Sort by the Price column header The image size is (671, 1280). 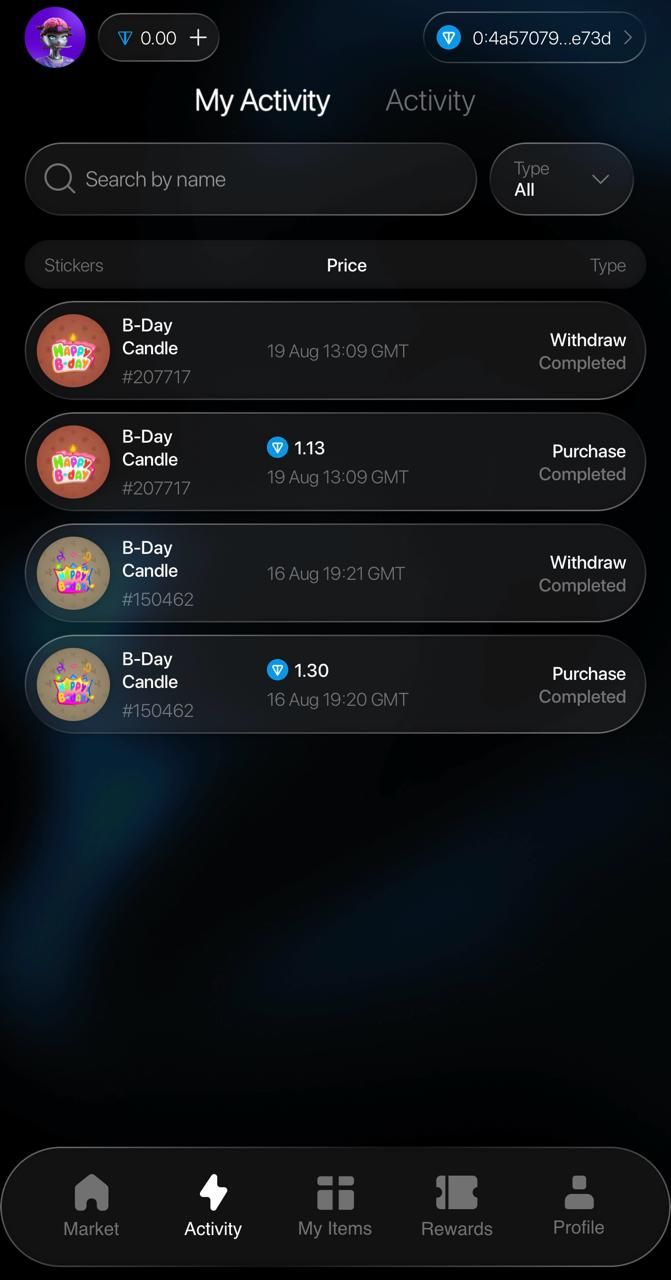click(346, 265)
